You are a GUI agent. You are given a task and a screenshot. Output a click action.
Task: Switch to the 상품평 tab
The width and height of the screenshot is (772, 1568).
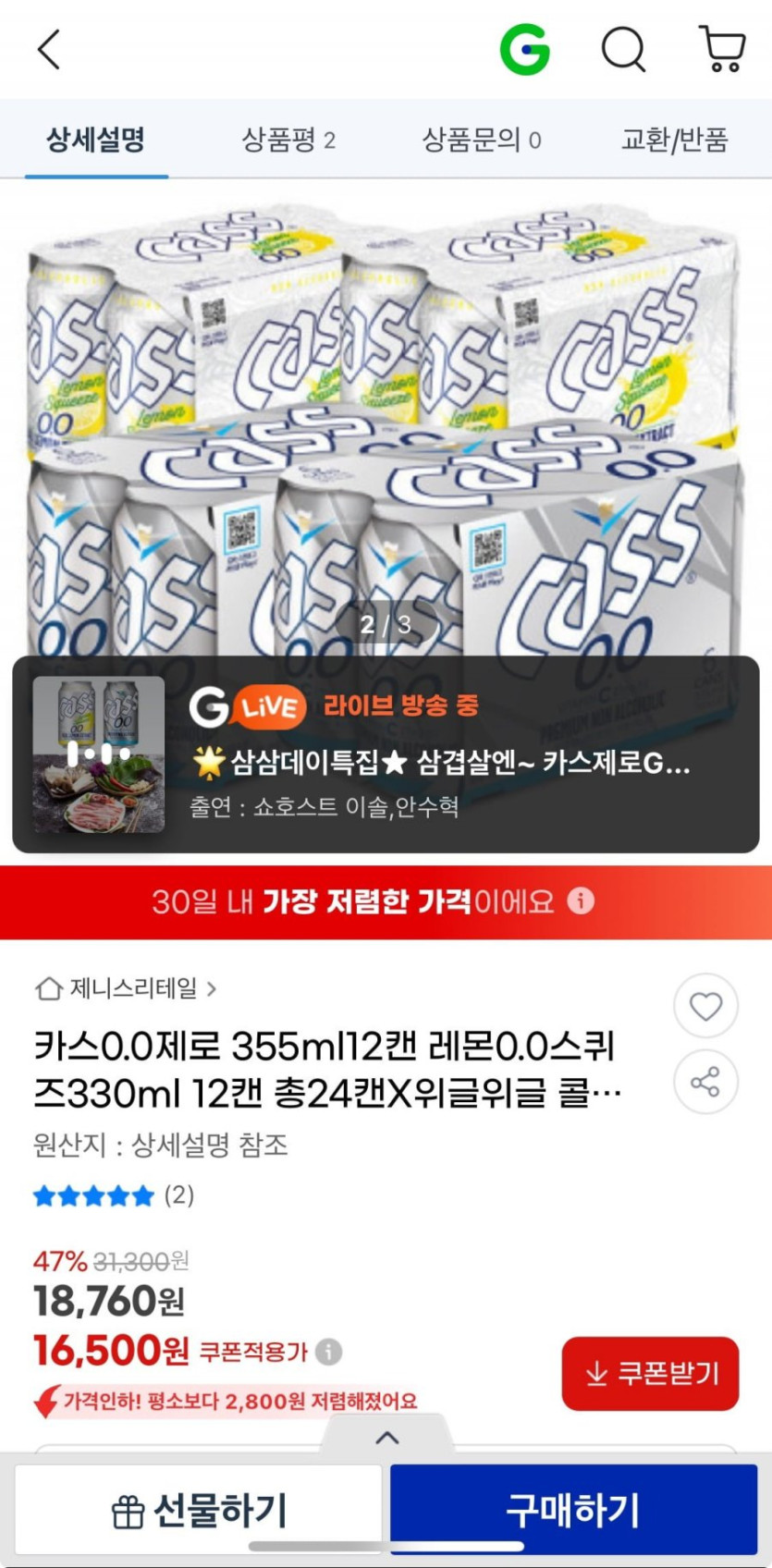[288, 140]
